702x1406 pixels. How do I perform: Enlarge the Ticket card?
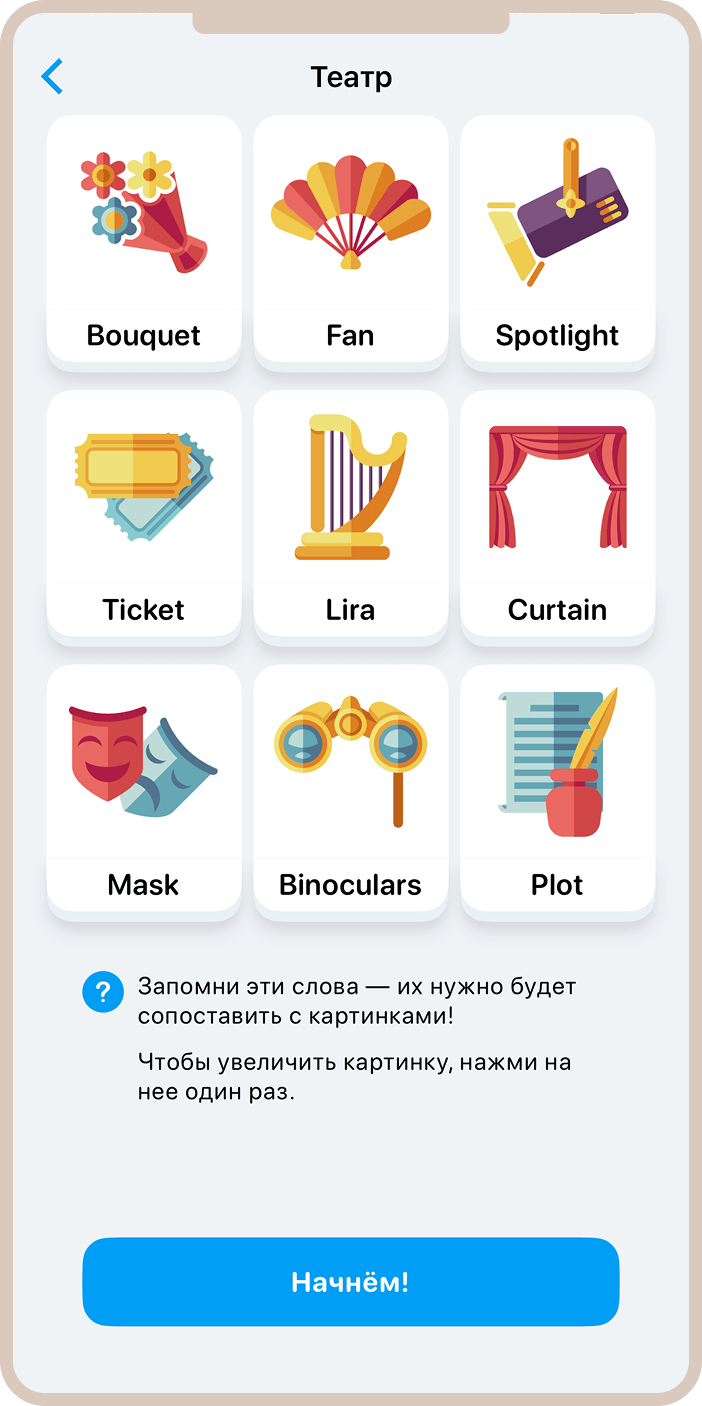tap(144, 514)
